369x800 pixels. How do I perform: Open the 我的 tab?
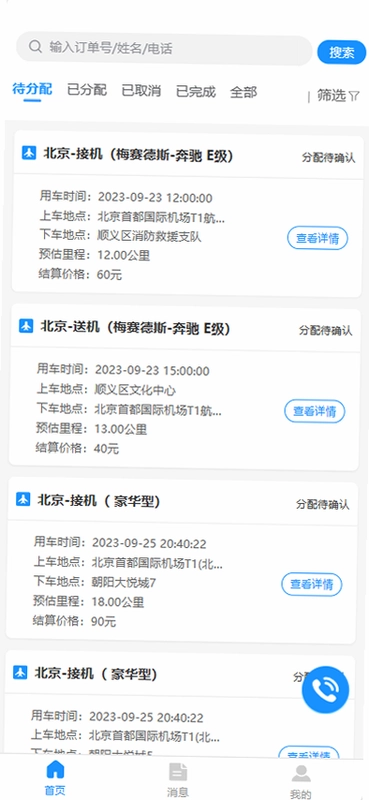pos(301,782)
